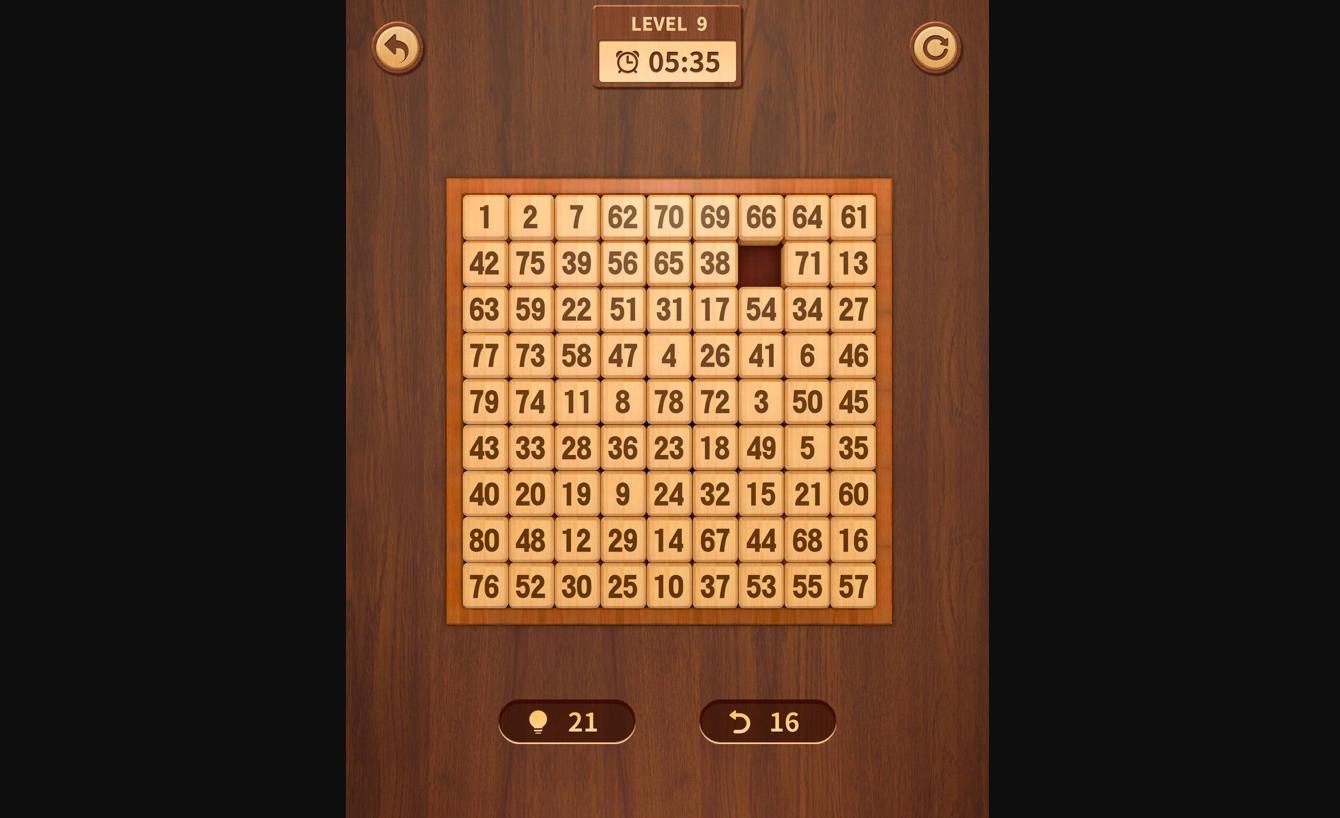1340x818 pixels.
Task: Undo the last move
Action: click(x=767, y=721)
